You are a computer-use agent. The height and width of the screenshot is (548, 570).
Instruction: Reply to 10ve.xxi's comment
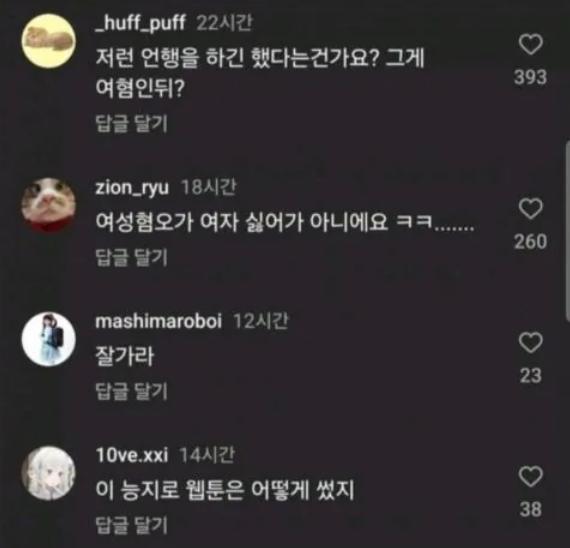pos(131,525)
